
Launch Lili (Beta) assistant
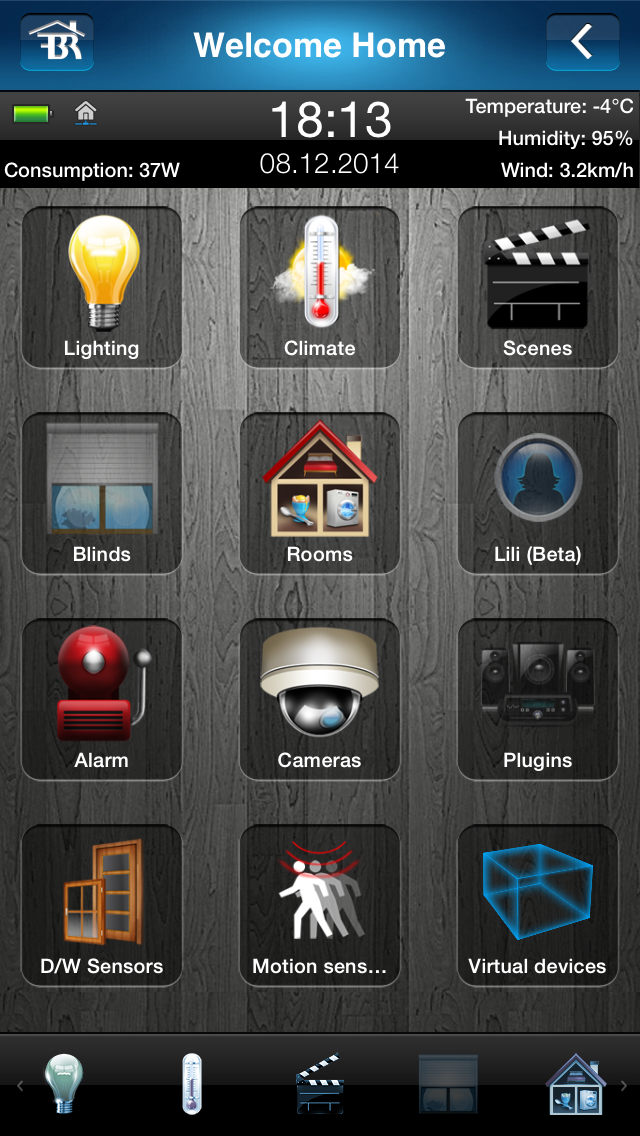(538, 494)
